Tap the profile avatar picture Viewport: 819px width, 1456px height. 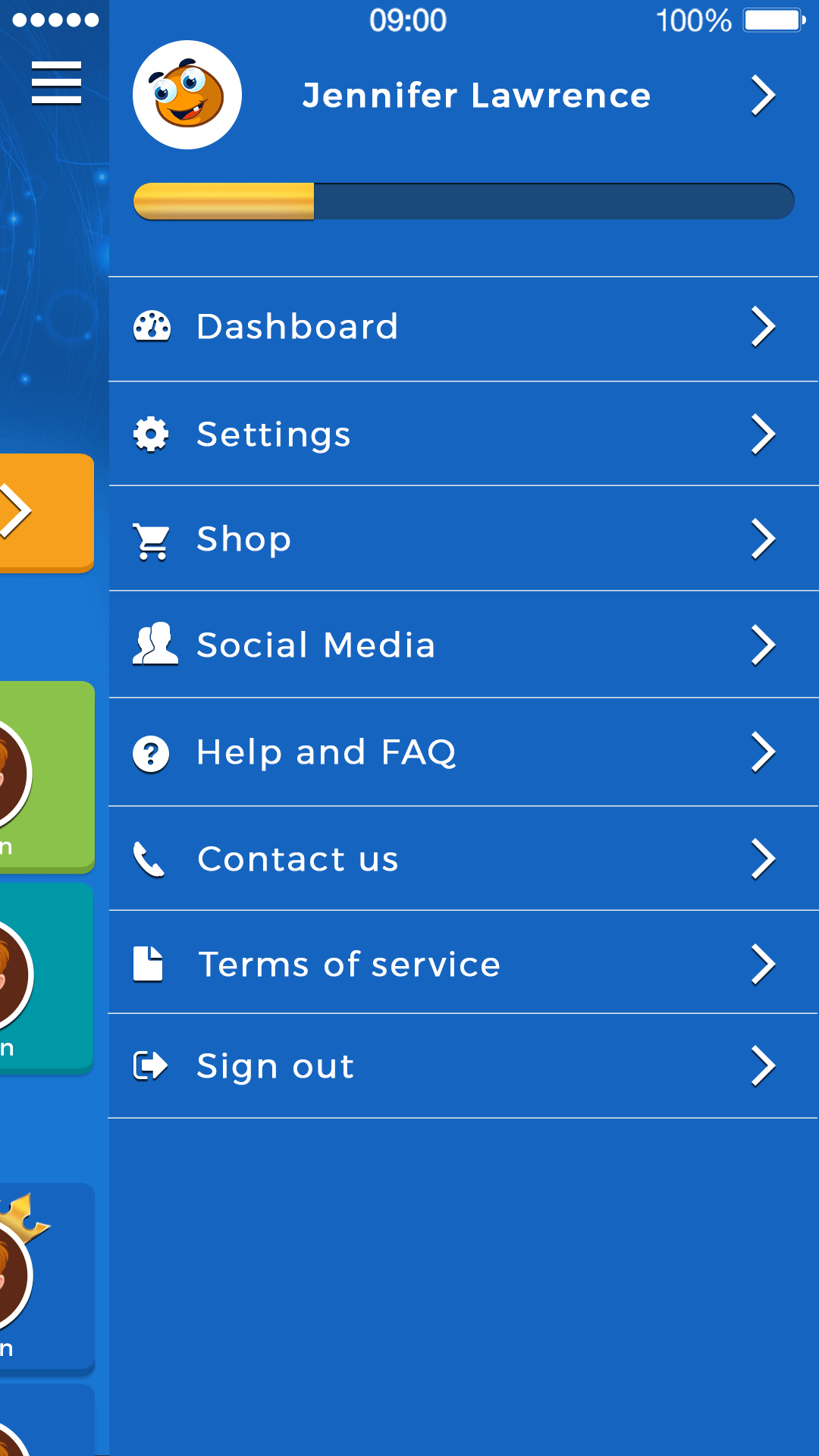tap(187, 95)
